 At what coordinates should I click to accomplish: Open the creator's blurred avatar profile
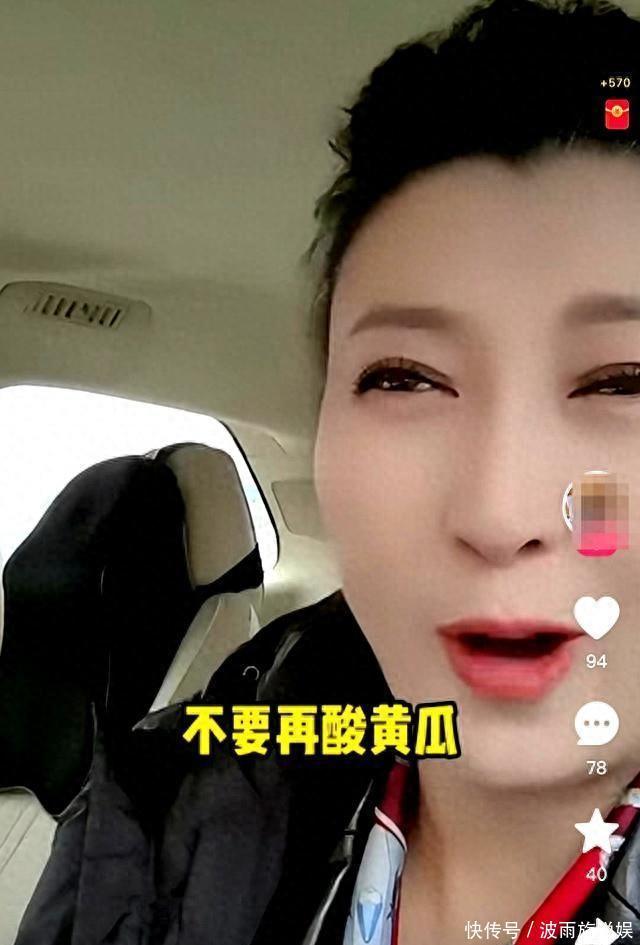(x=596, y=513)
